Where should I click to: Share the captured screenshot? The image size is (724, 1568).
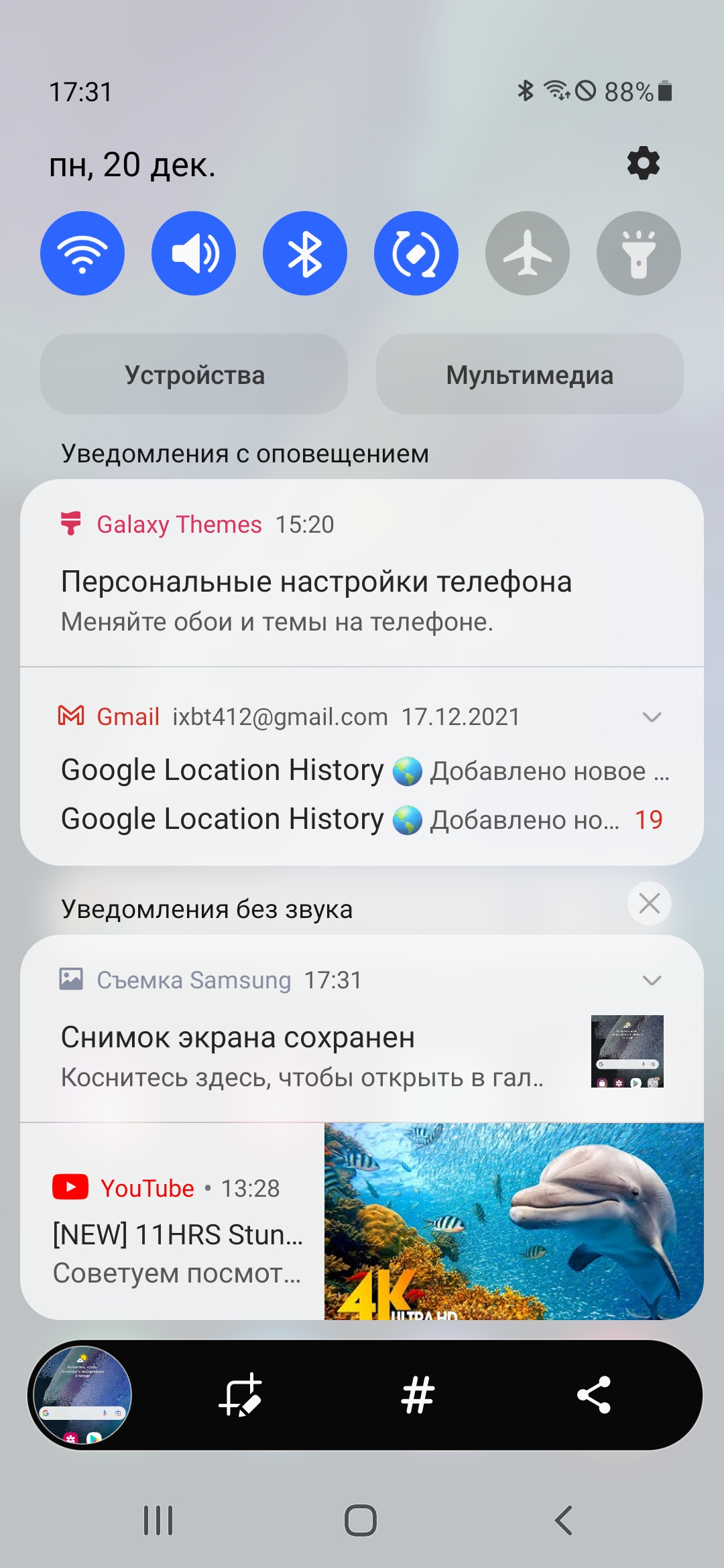(x=594, y=1395)
